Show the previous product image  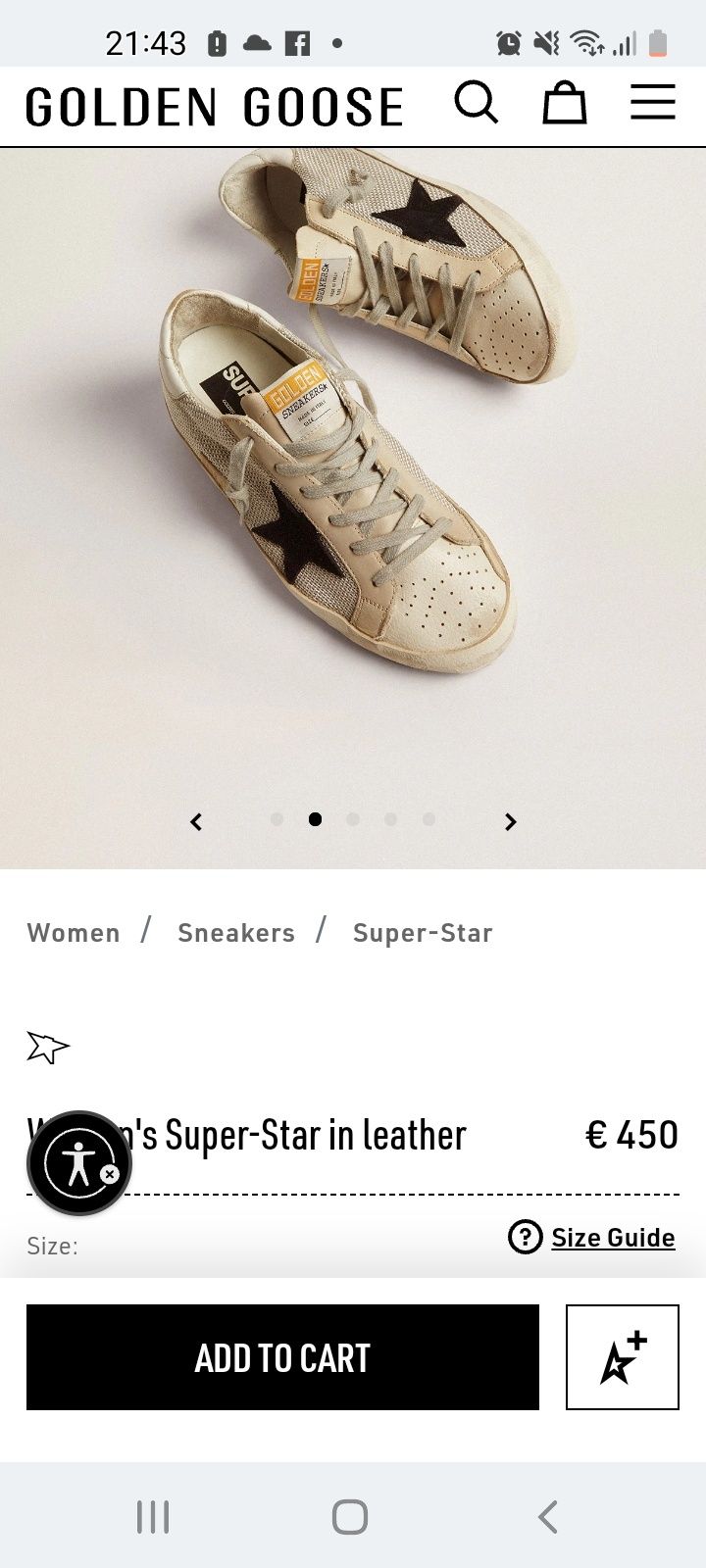click(196, 822)
